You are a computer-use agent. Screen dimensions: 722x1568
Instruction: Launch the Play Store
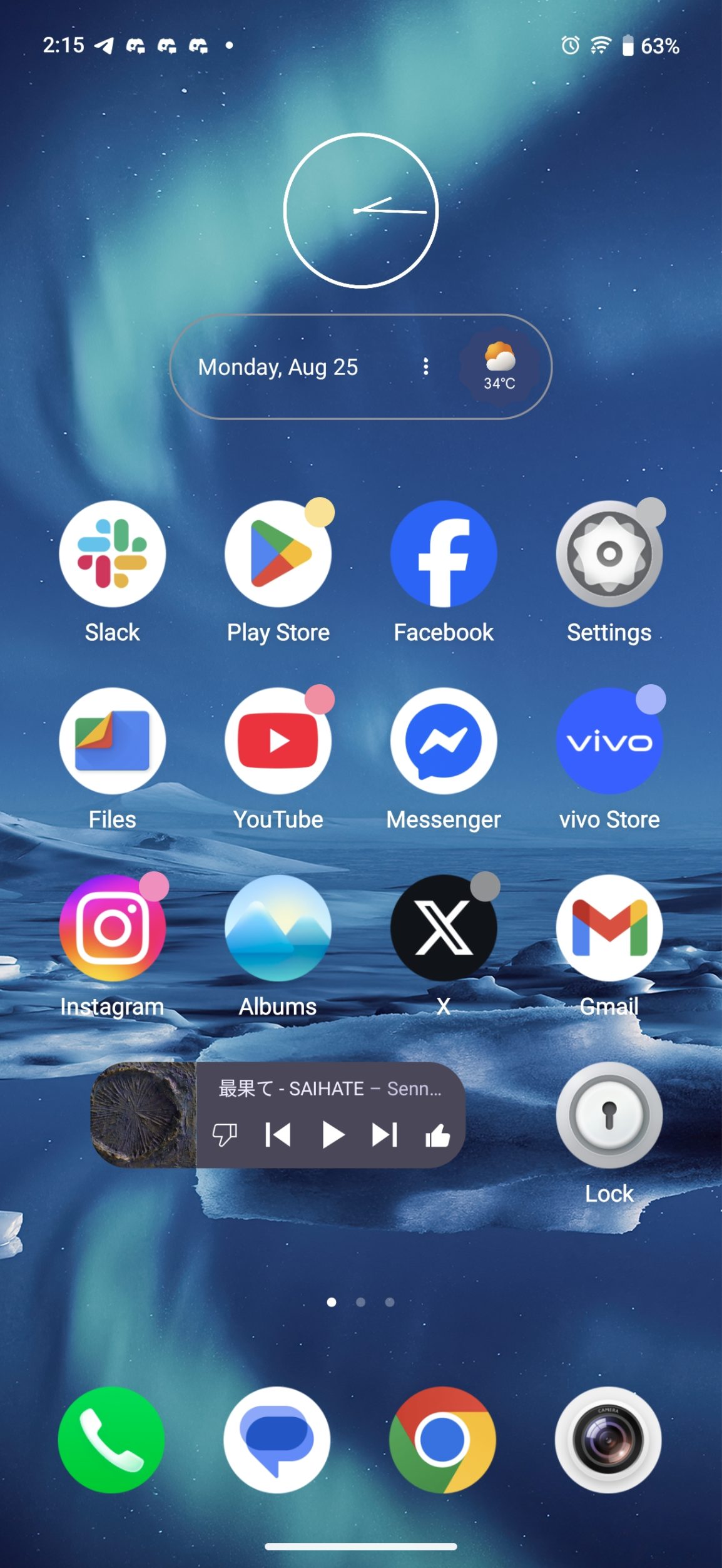pos(278,553)
